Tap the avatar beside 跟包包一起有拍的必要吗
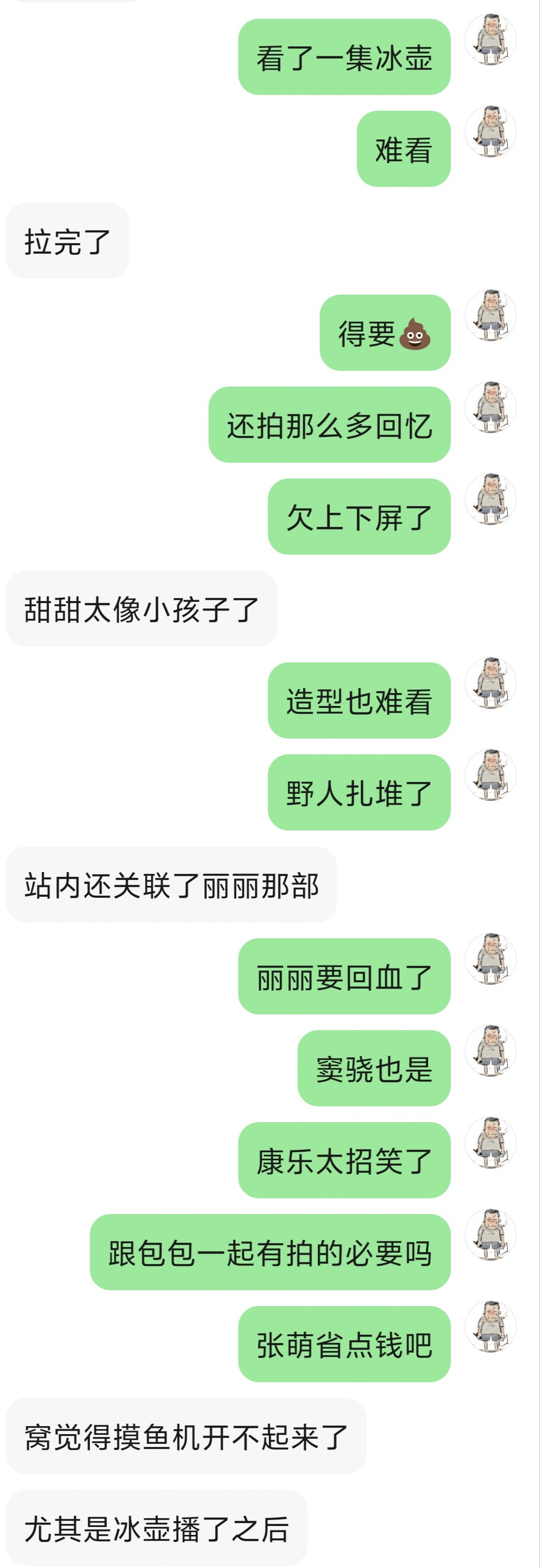The height and width of the screenshot is (1568, 540). [491, 1234]
